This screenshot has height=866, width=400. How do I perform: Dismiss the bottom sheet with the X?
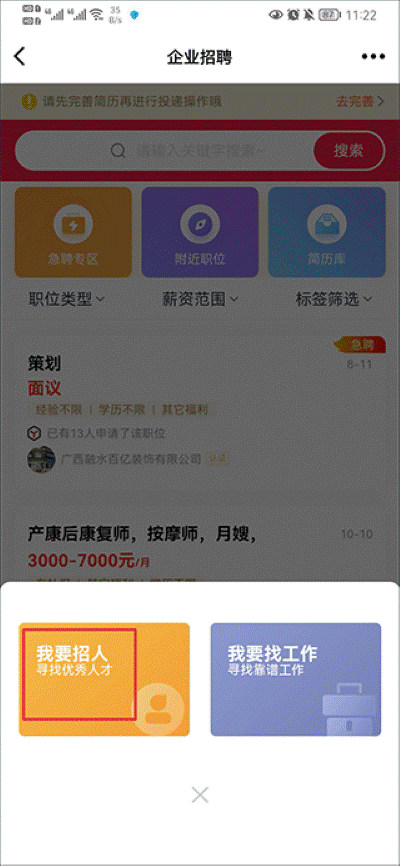pyautogui.click(x=199, y=795)
